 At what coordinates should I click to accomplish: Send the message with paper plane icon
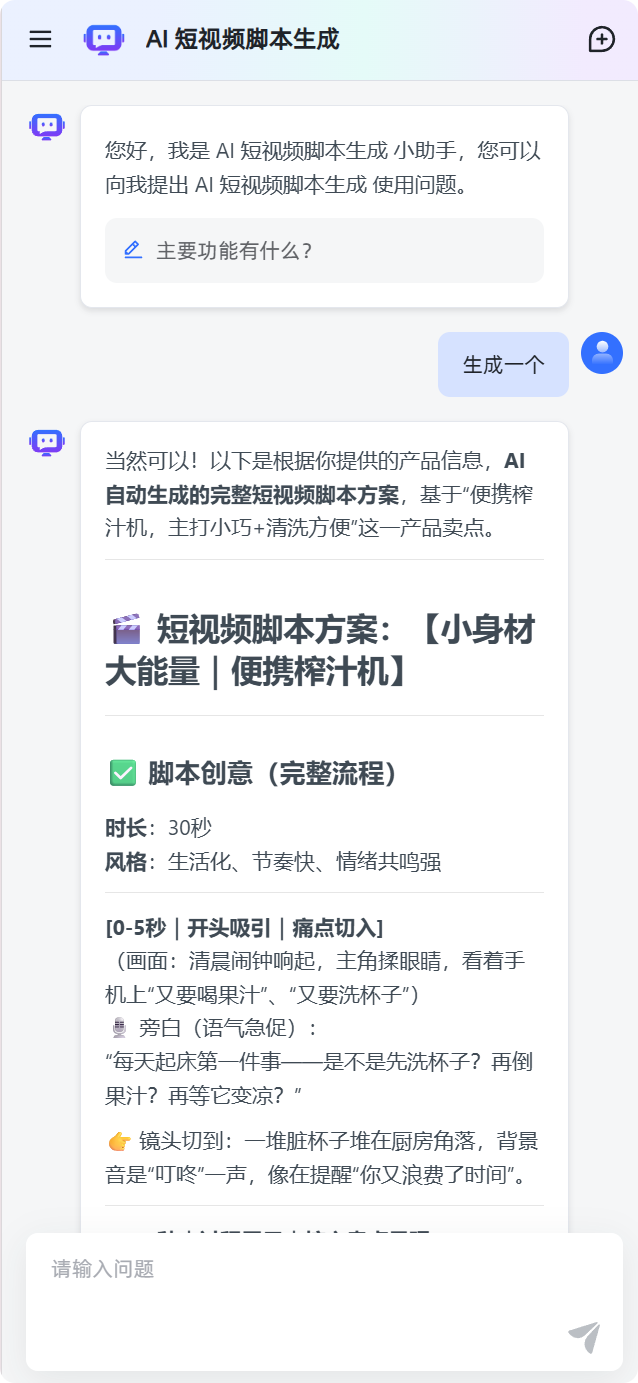coord(584,1336)
